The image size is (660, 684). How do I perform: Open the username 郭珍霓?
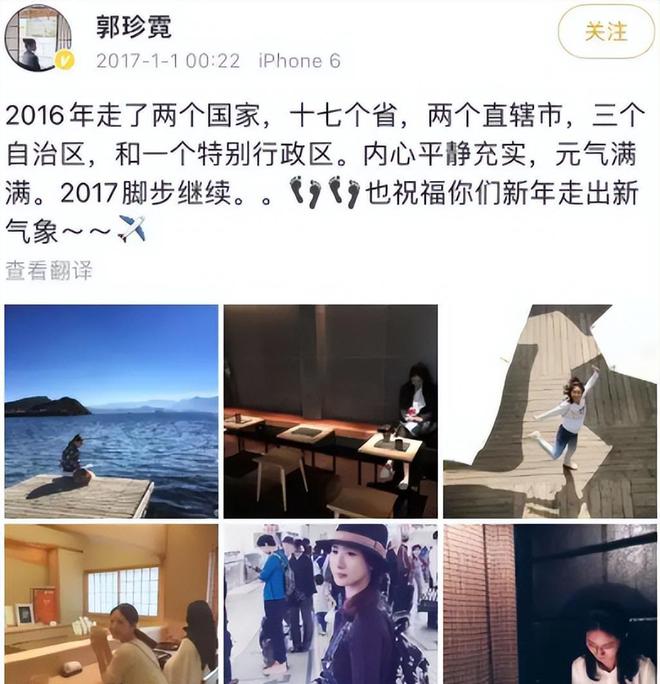tap(133, 26)
